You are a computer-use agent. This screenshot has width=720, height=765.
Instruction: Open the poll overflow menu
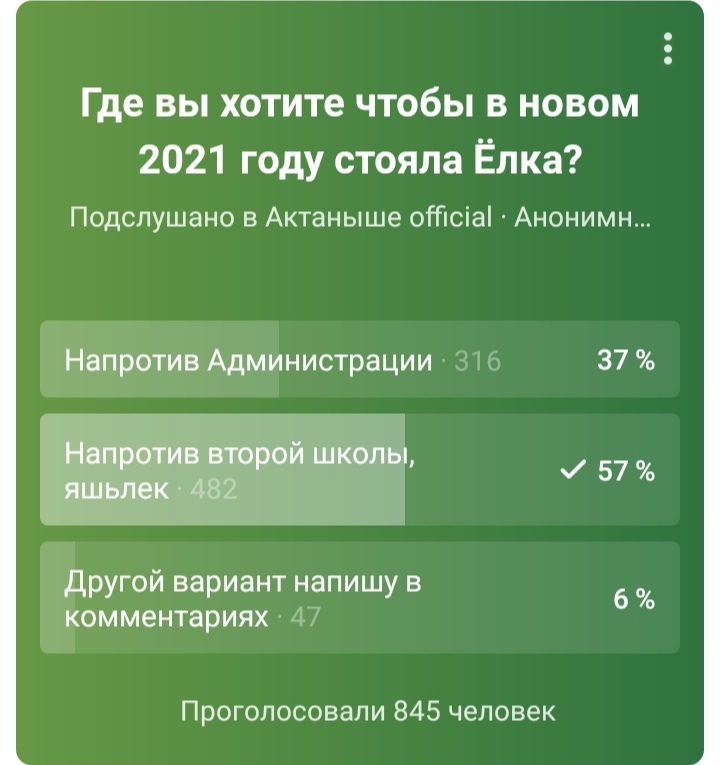[668, 48]
